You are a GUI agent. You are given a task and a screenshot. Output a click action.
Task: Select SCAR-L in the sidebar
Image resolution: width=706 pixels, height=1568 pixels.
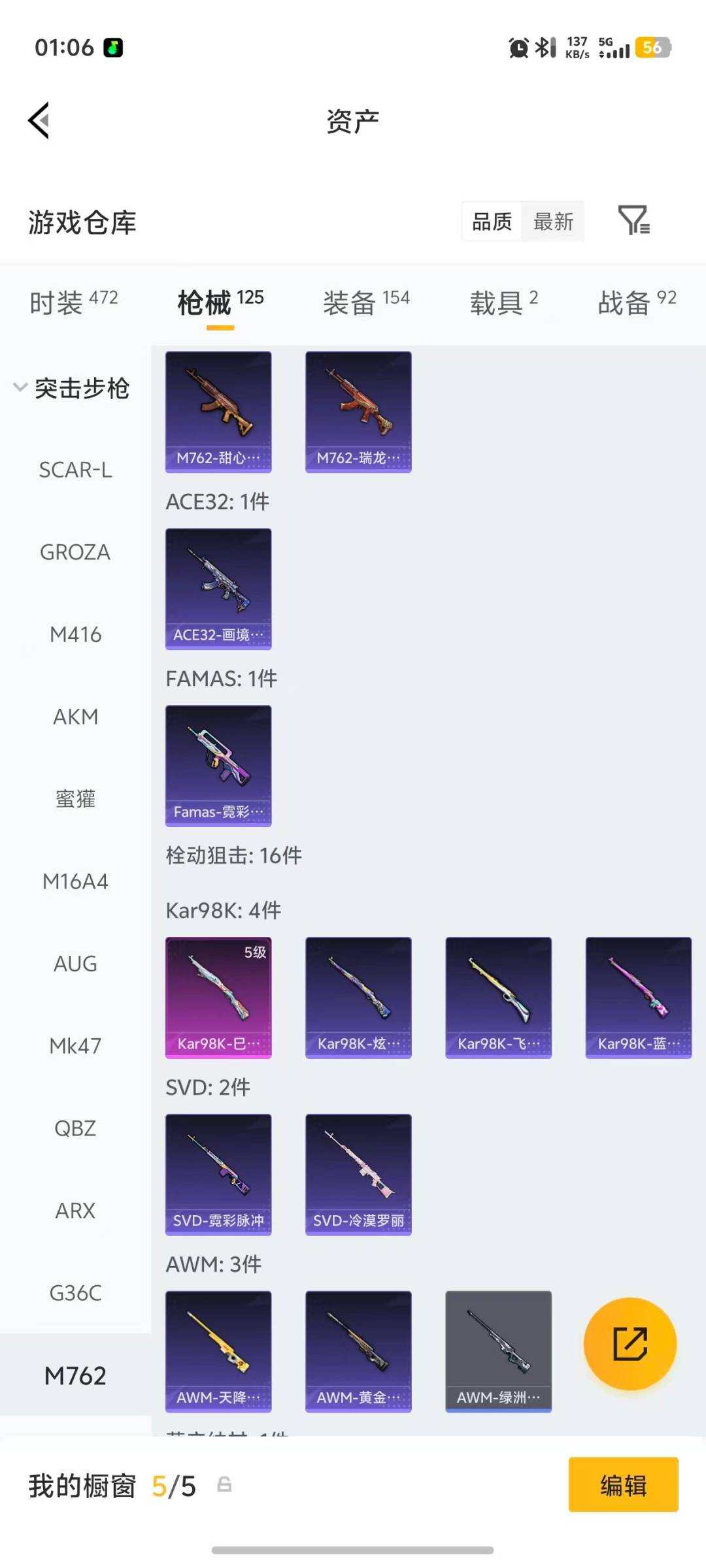point(75,470)
